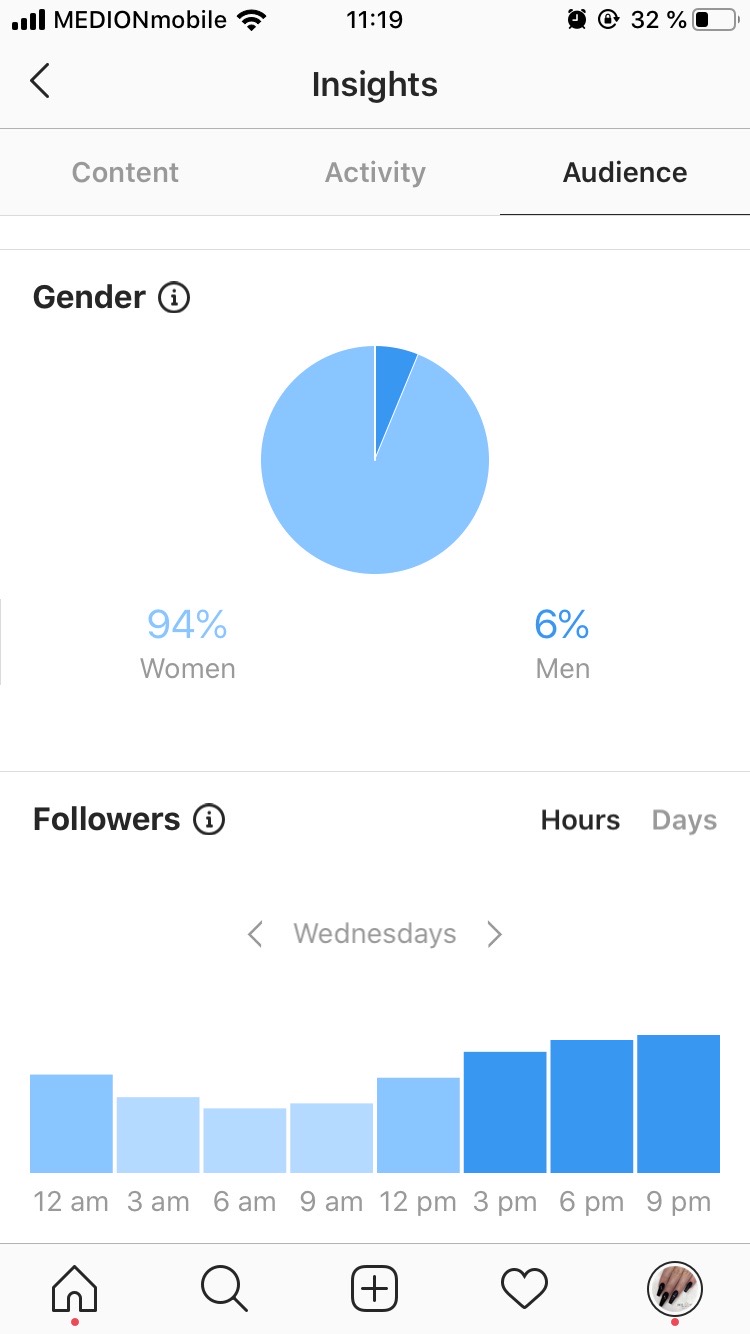The image size is (750, 1334).
Task: Go to the next day after Wednesdays
Action: click(494, 934)
